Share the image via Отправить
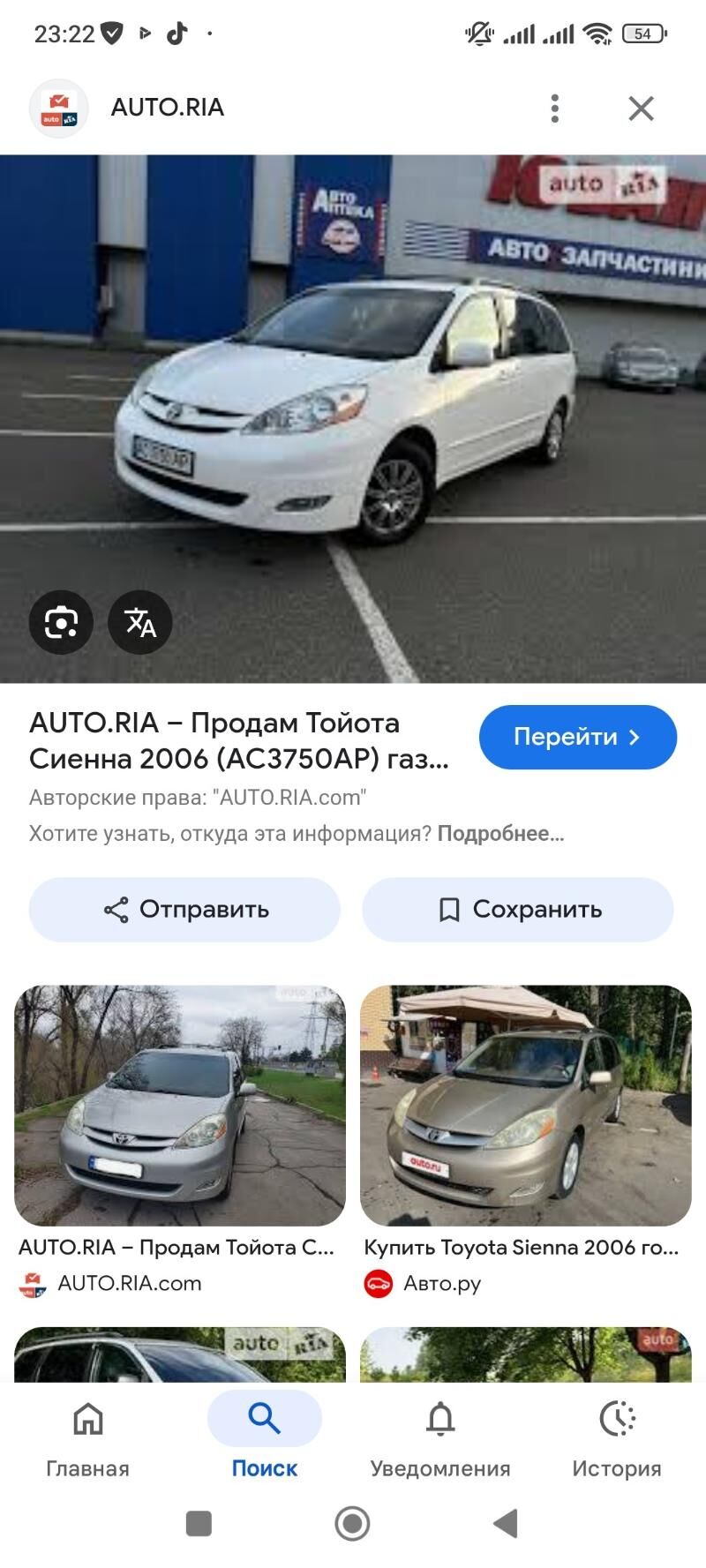The image size is (706, 1568). (x=184, y=910)
